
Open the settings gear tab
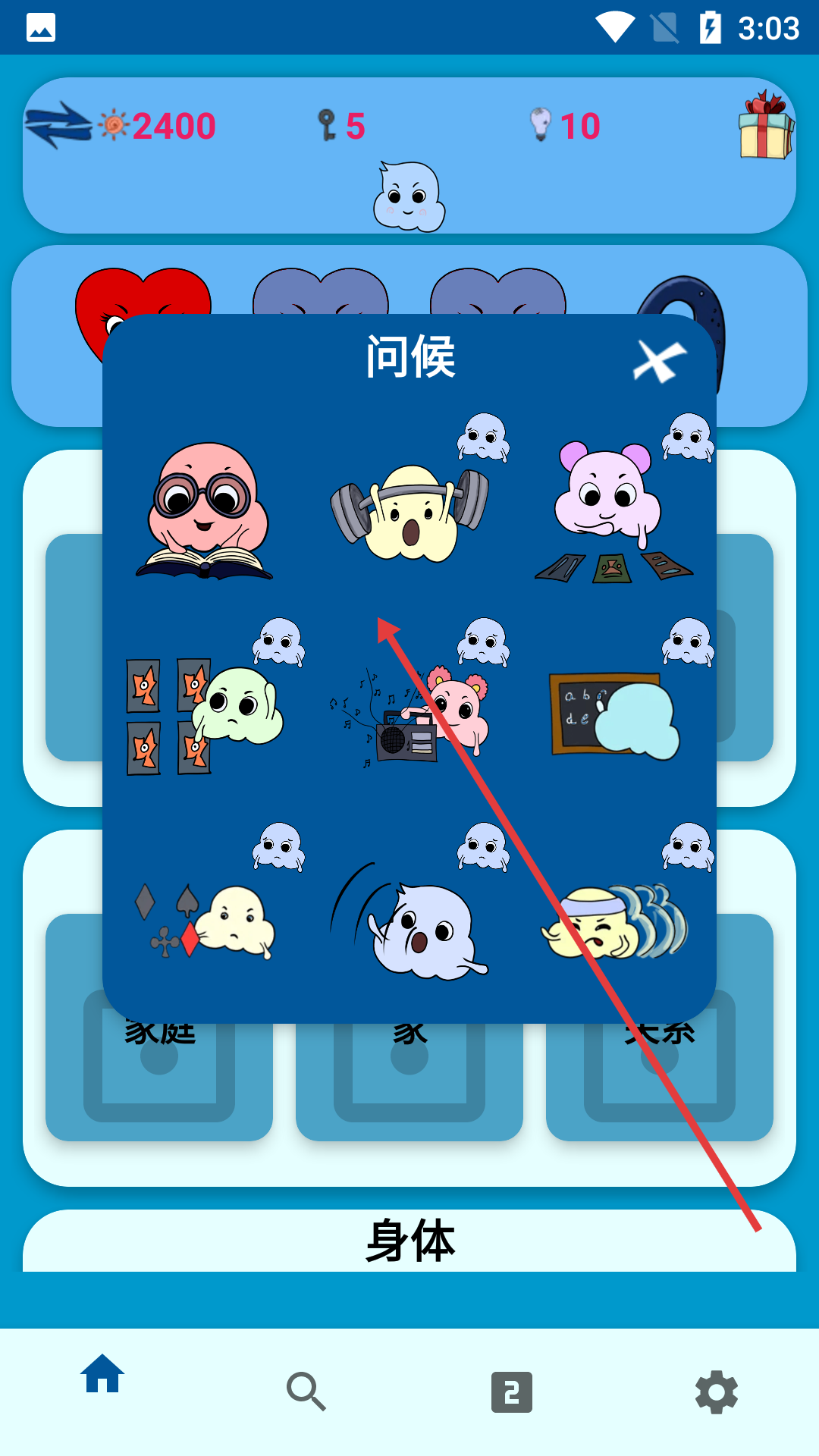pos(717,1392)
